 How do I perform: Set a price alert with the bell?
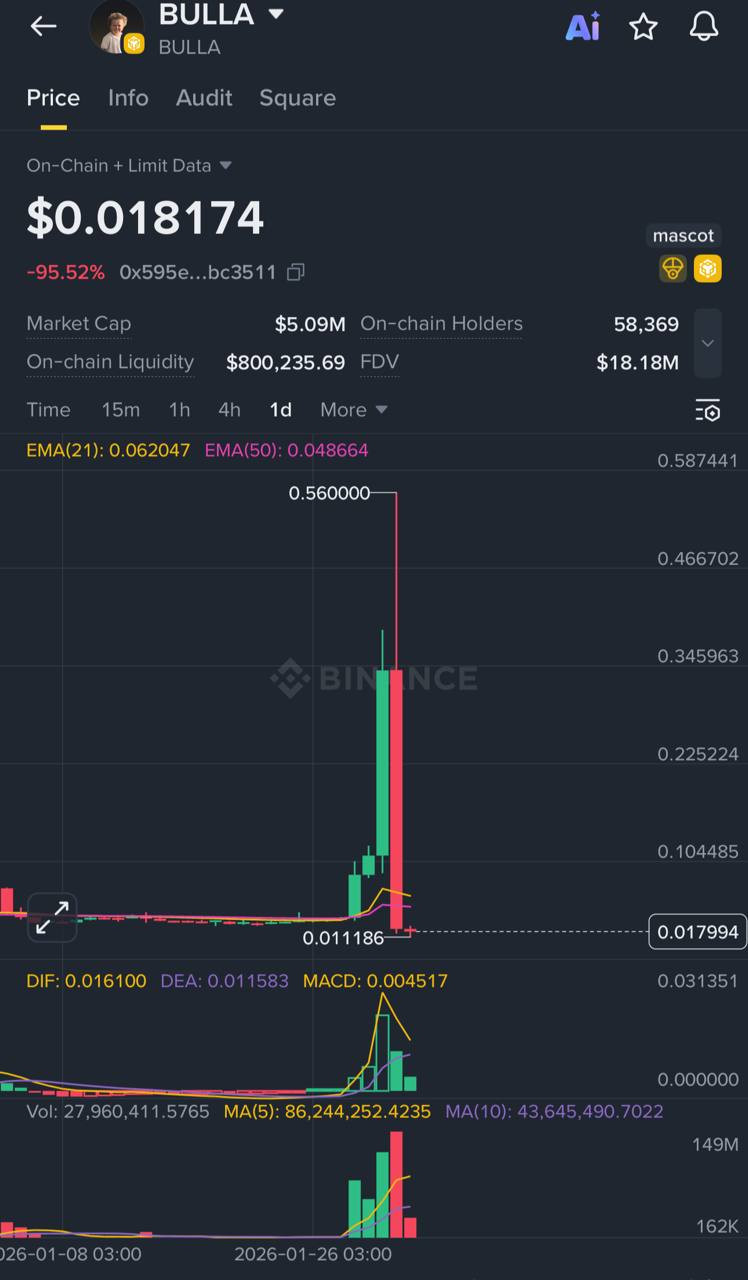click(704, 27)
